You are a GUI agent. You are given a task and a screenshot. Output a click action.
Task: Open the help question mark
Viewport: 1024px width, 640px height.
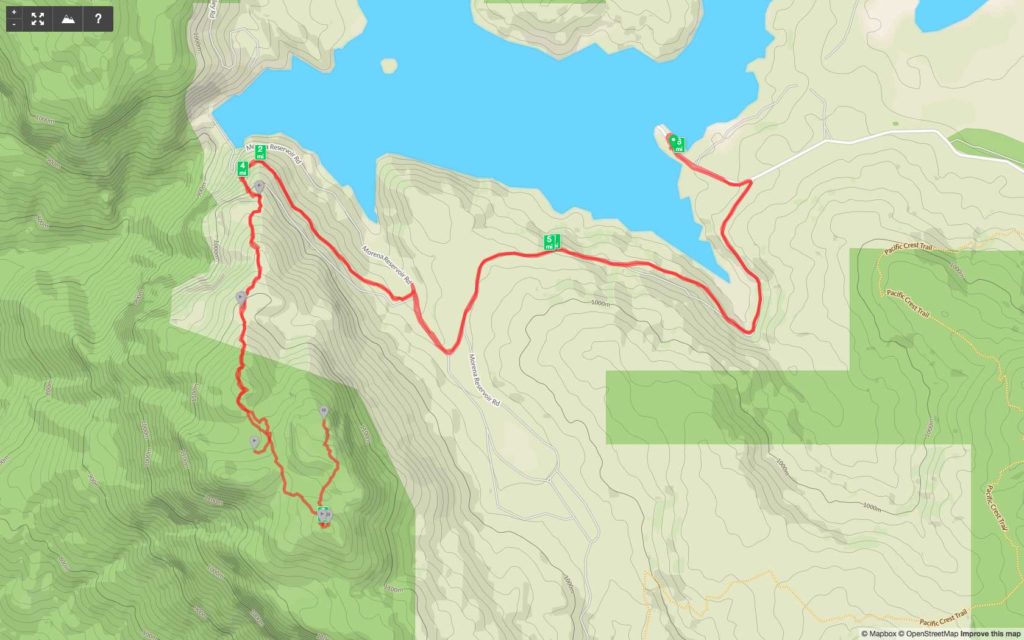pyautogui.click(x=98, y=19)
